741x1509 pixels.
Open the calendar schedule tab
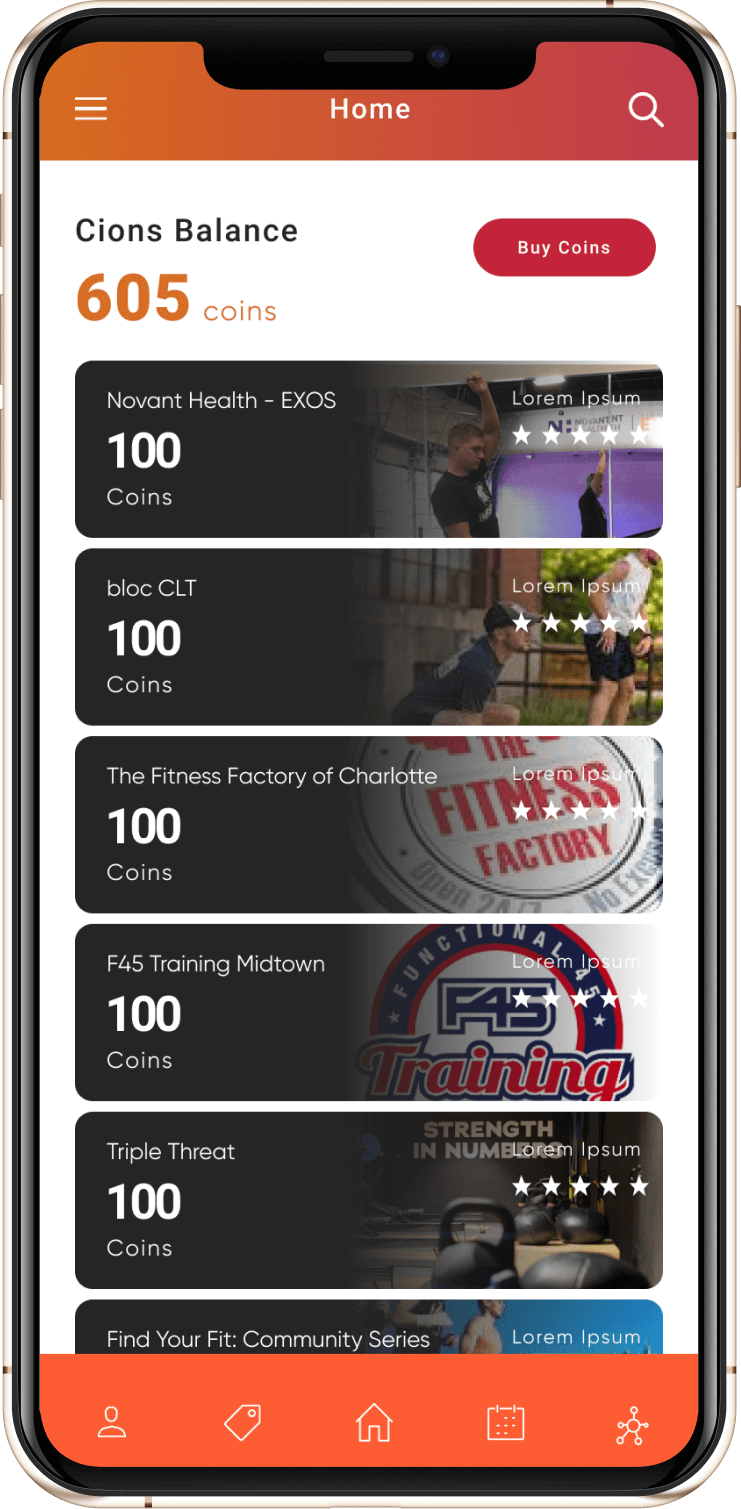[x=505, y=1422]
